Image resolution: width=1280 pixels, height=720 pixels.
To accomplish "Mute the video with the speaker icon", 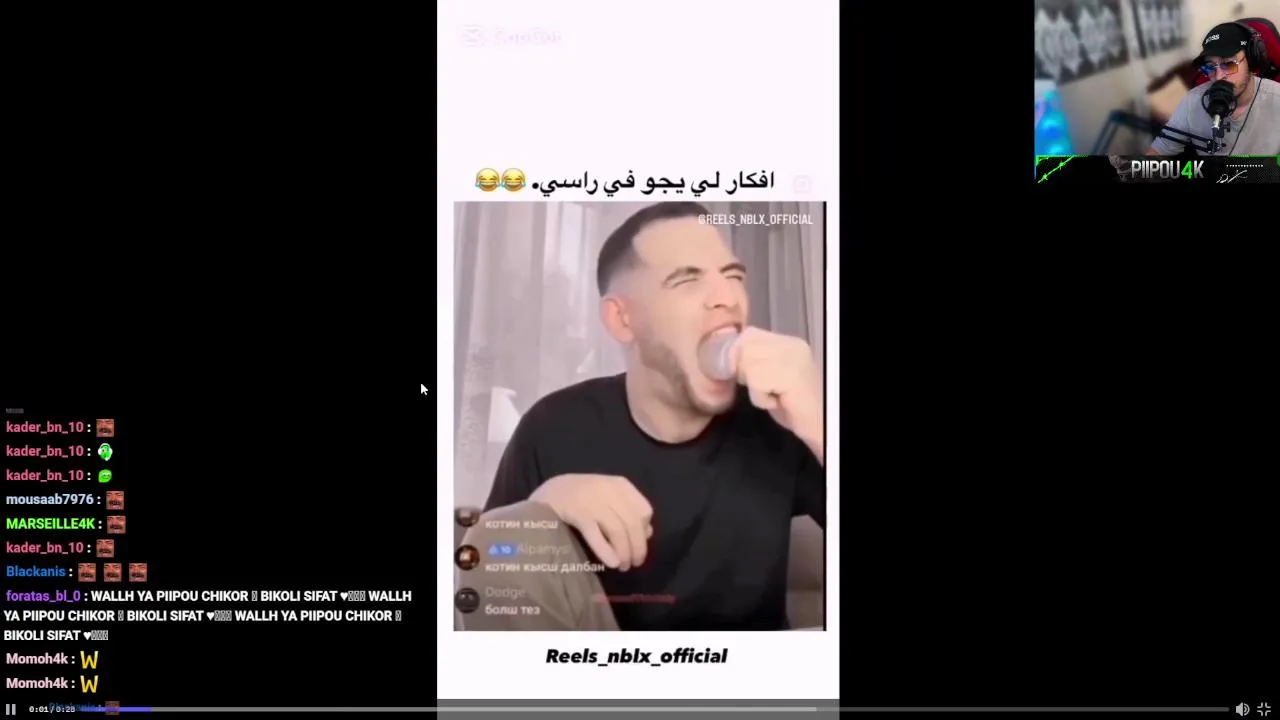I will tap(1242, 709).
